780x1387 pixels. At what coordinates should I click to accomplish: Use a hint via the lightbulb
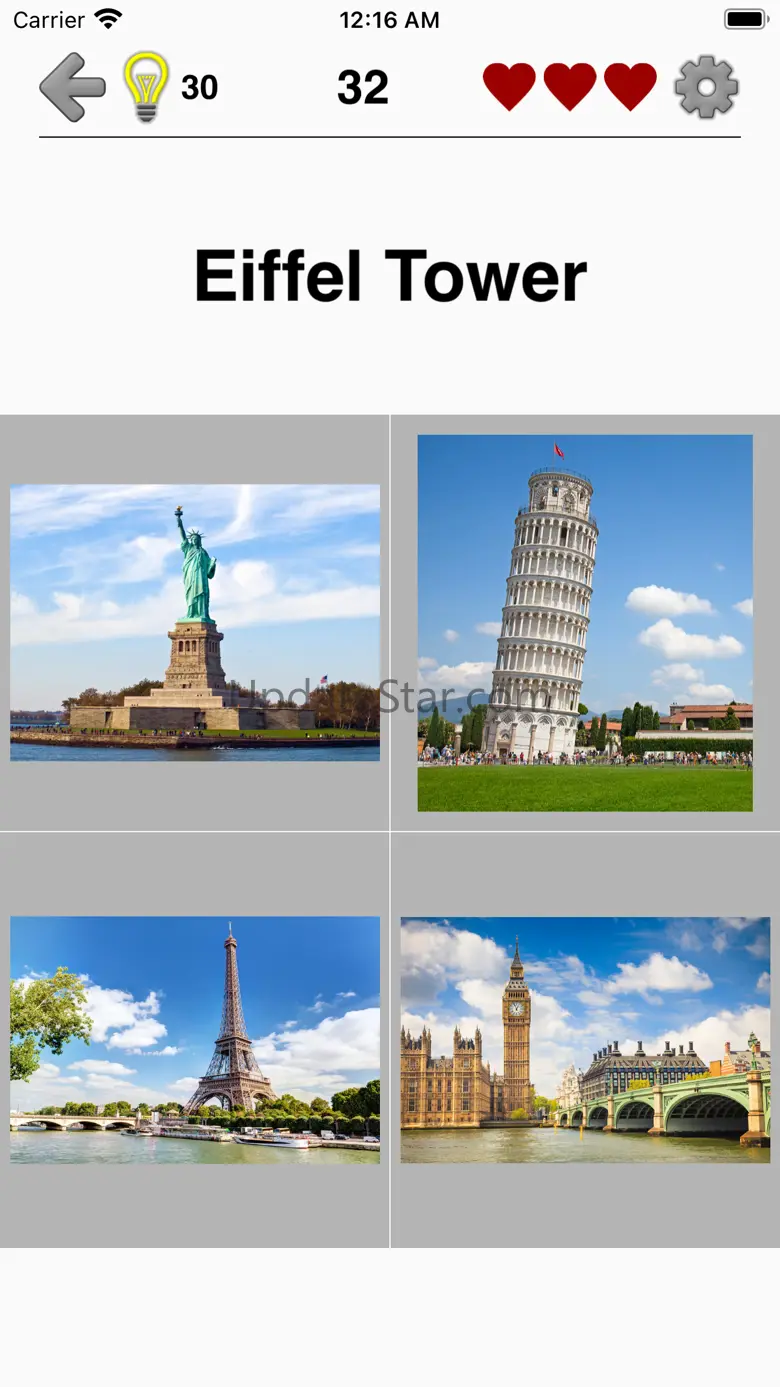pyautogui.click(x=146, y=88)
